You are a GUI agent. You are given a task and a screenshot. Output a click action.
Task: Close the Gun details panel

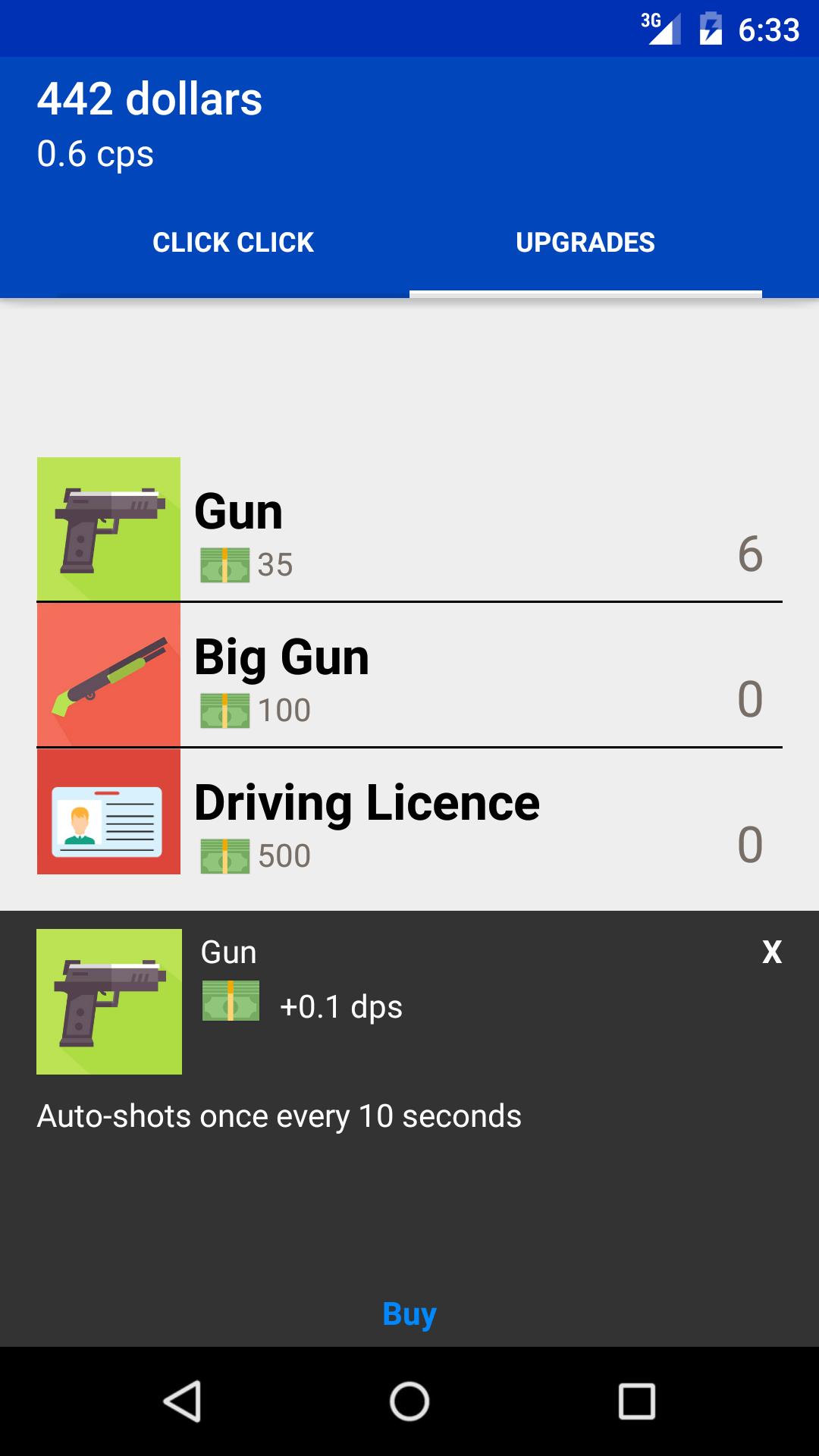(x=772, y=952)
